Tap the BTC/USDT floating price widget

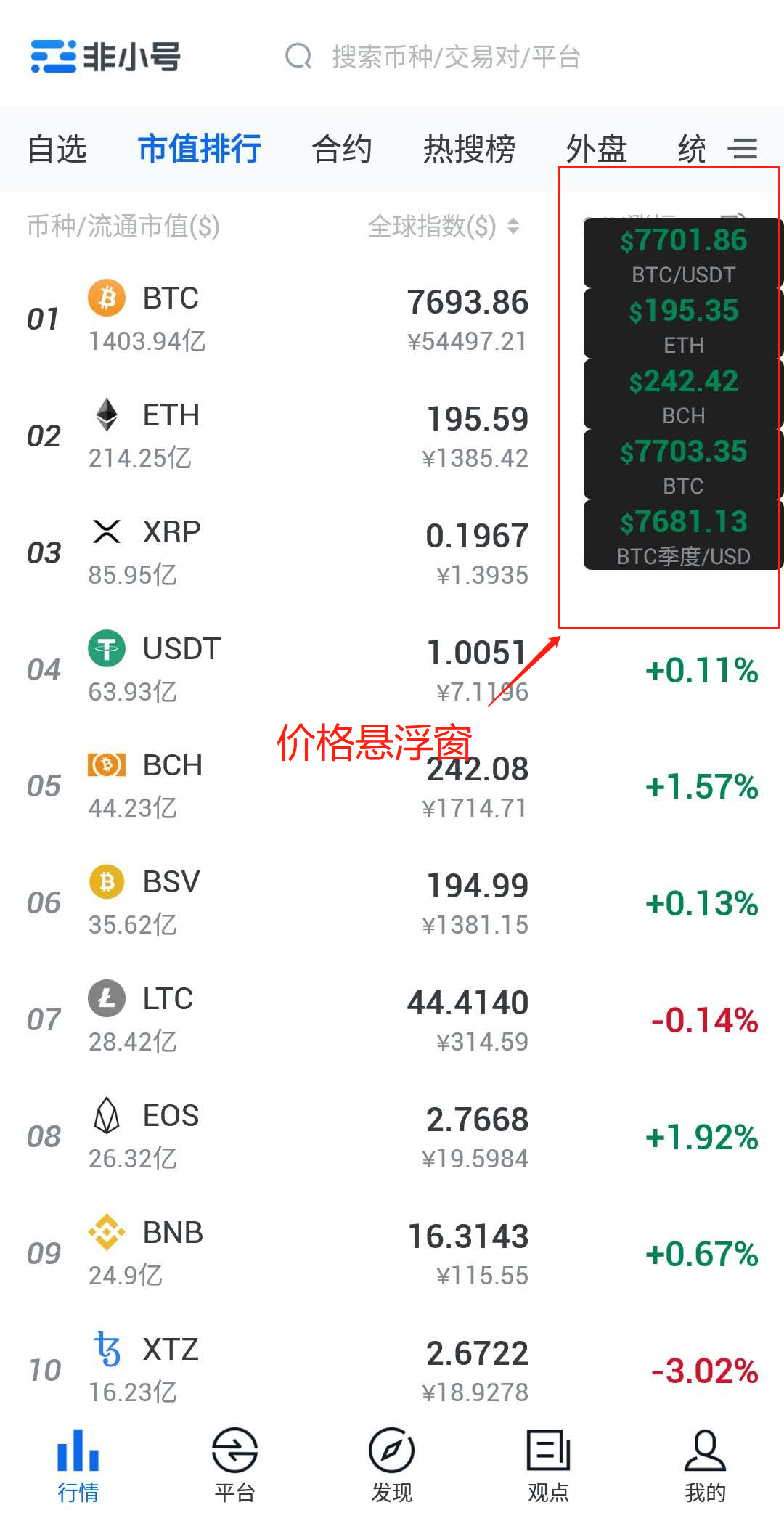(683, 253)
